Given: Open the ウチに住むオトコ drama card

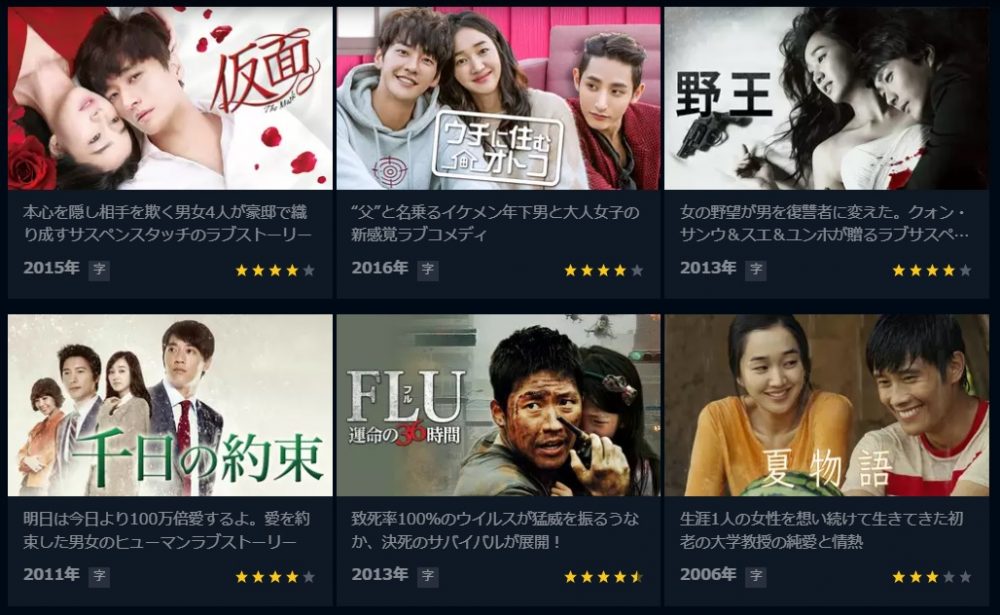Looking at the screenshot, I should (x=498, y=100).
